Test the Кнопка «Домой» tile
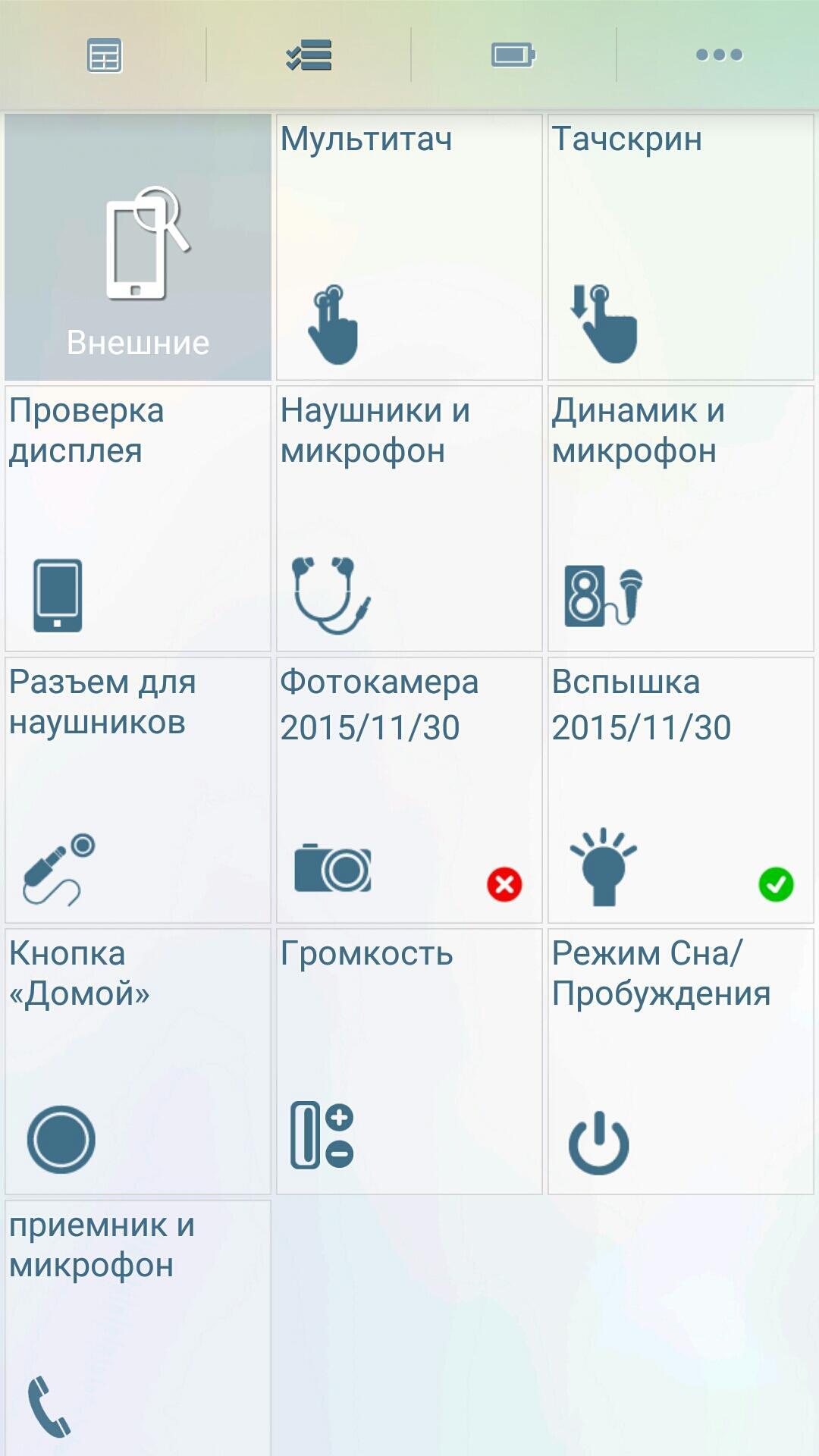The width and height of the screenshot is (819, 1456). coord(138,1062)
